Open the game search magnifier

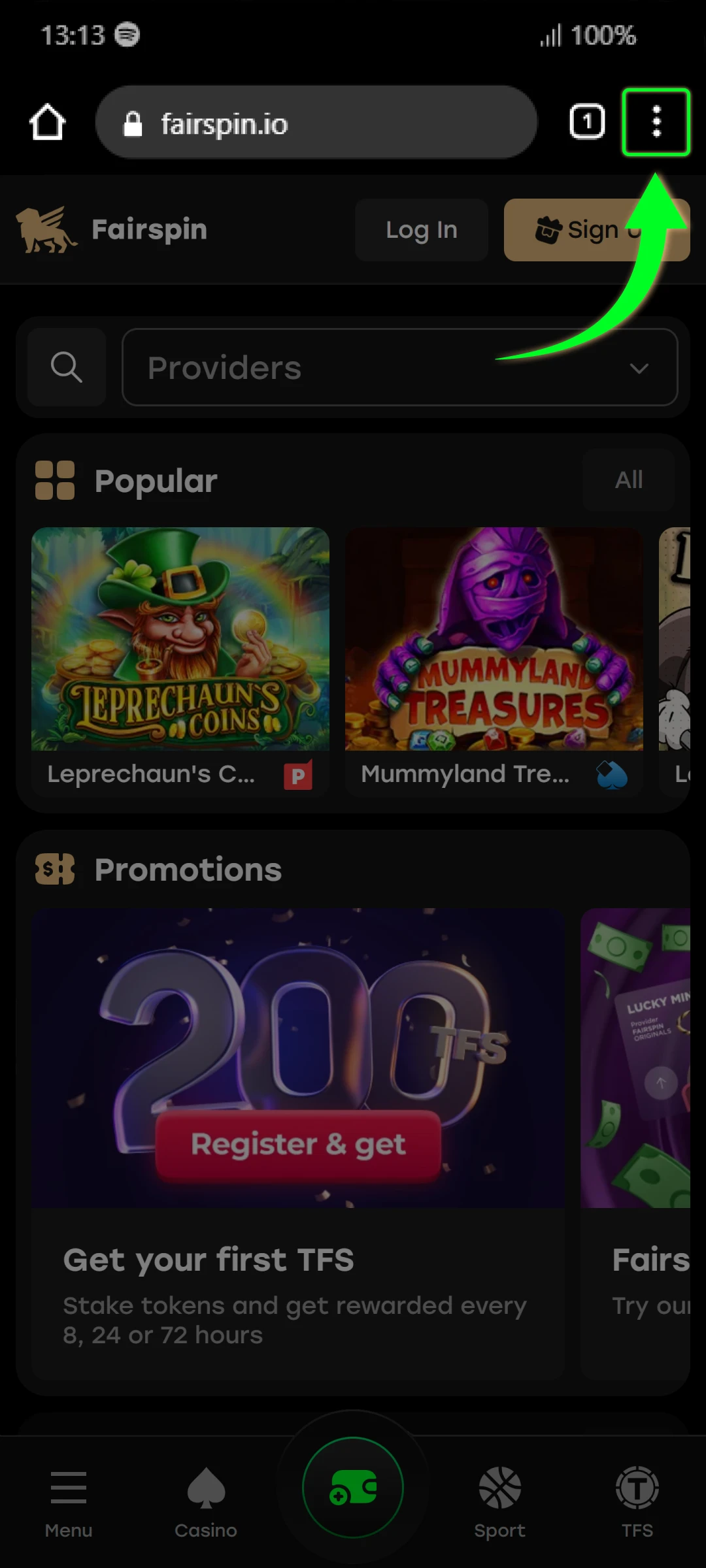click(67, 367)
